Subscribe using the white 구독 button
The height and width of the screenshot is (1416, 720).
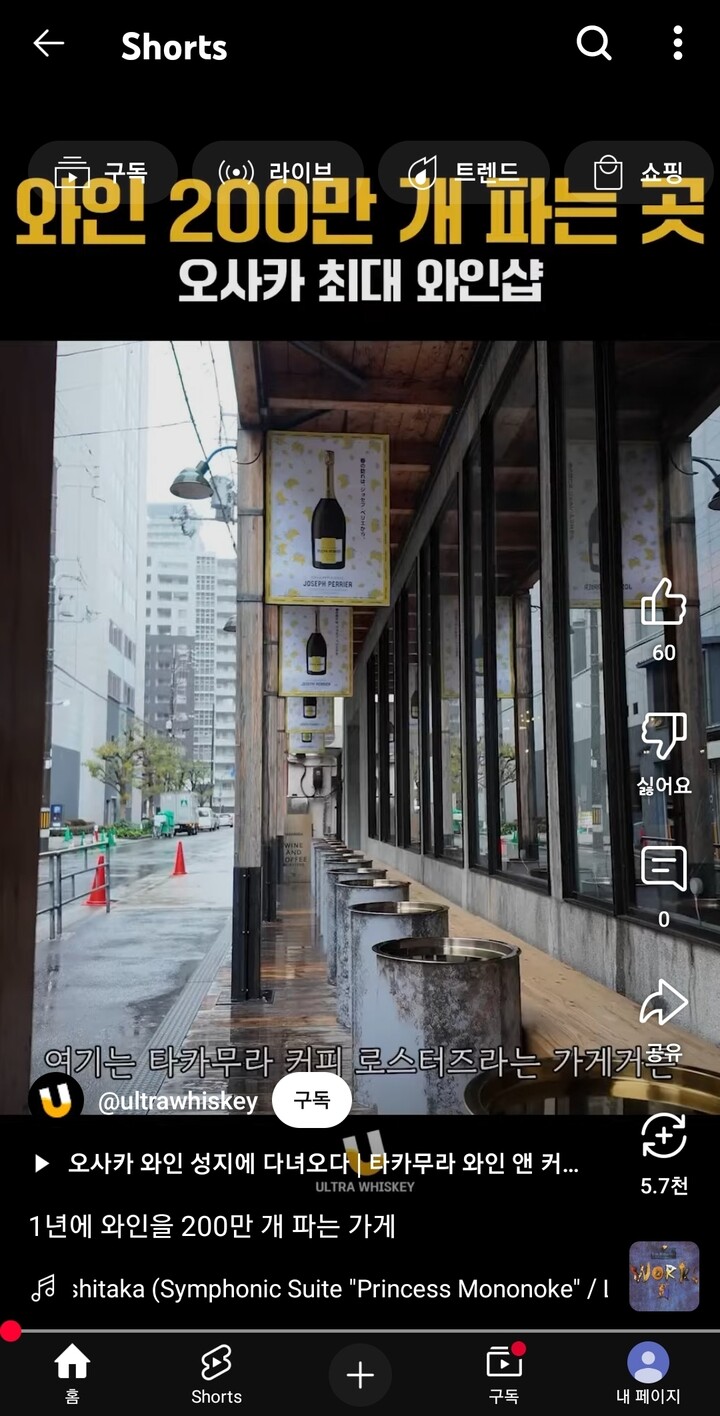point(312,1100)
